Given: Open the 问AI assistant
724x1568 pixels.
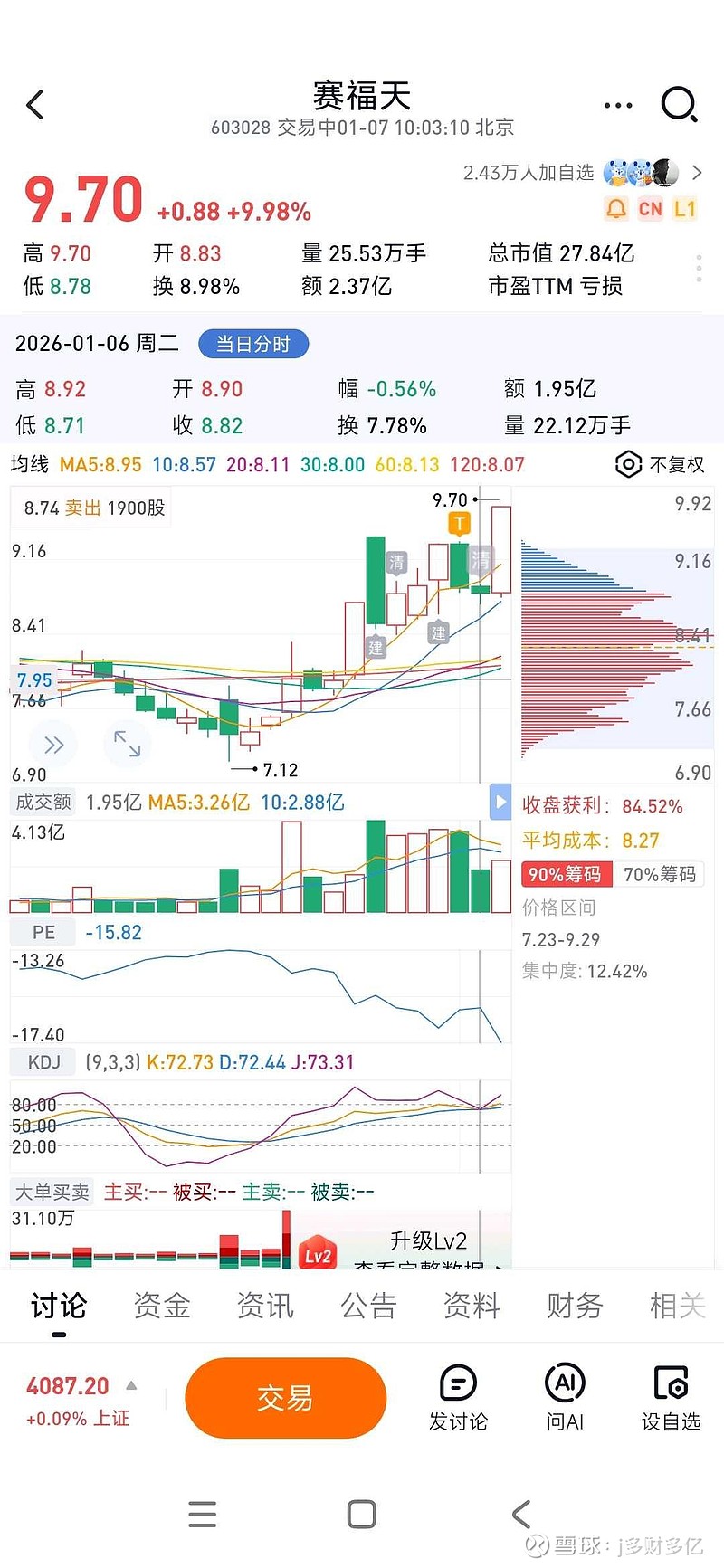Looking at the screenshot, I should pos(565,1398).
